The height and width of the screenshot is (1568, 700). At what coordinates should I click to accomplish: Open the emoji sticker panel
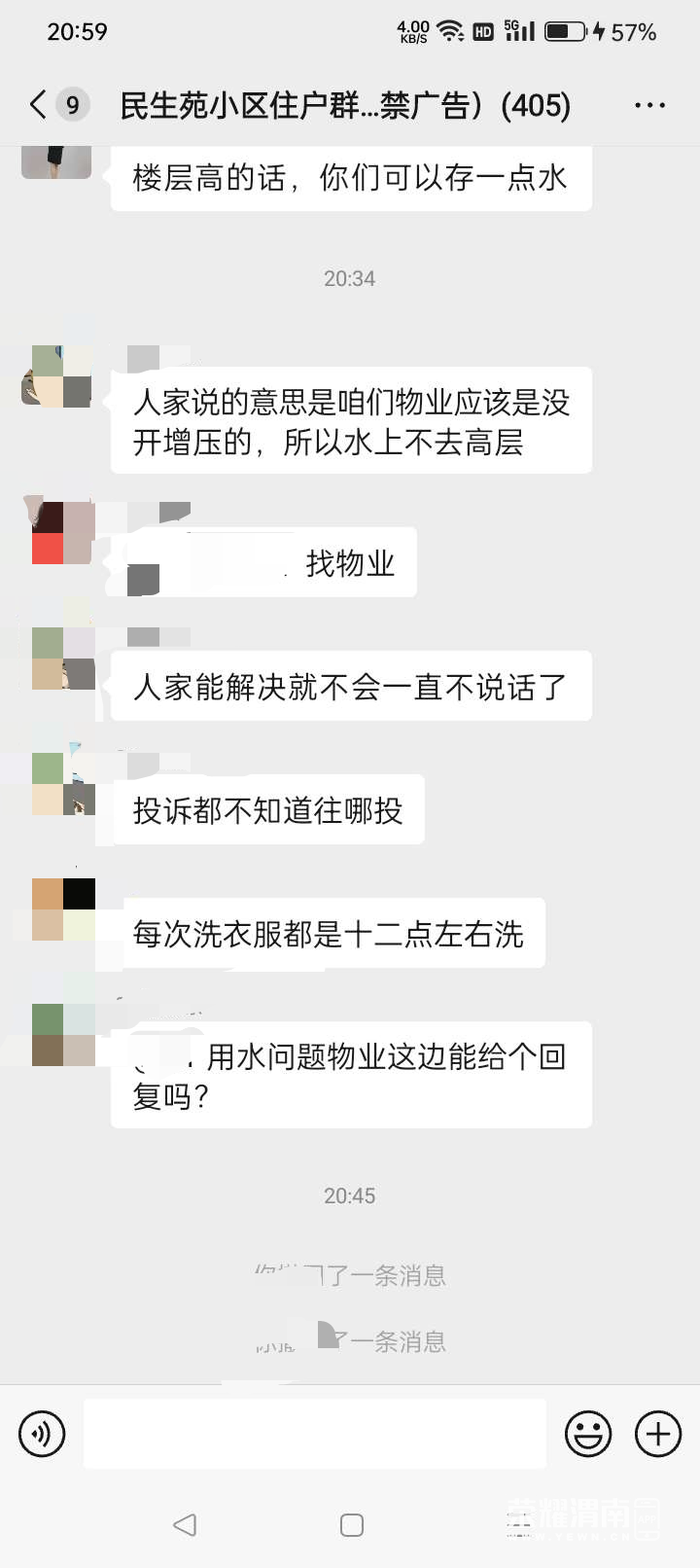click(588, 1434)
